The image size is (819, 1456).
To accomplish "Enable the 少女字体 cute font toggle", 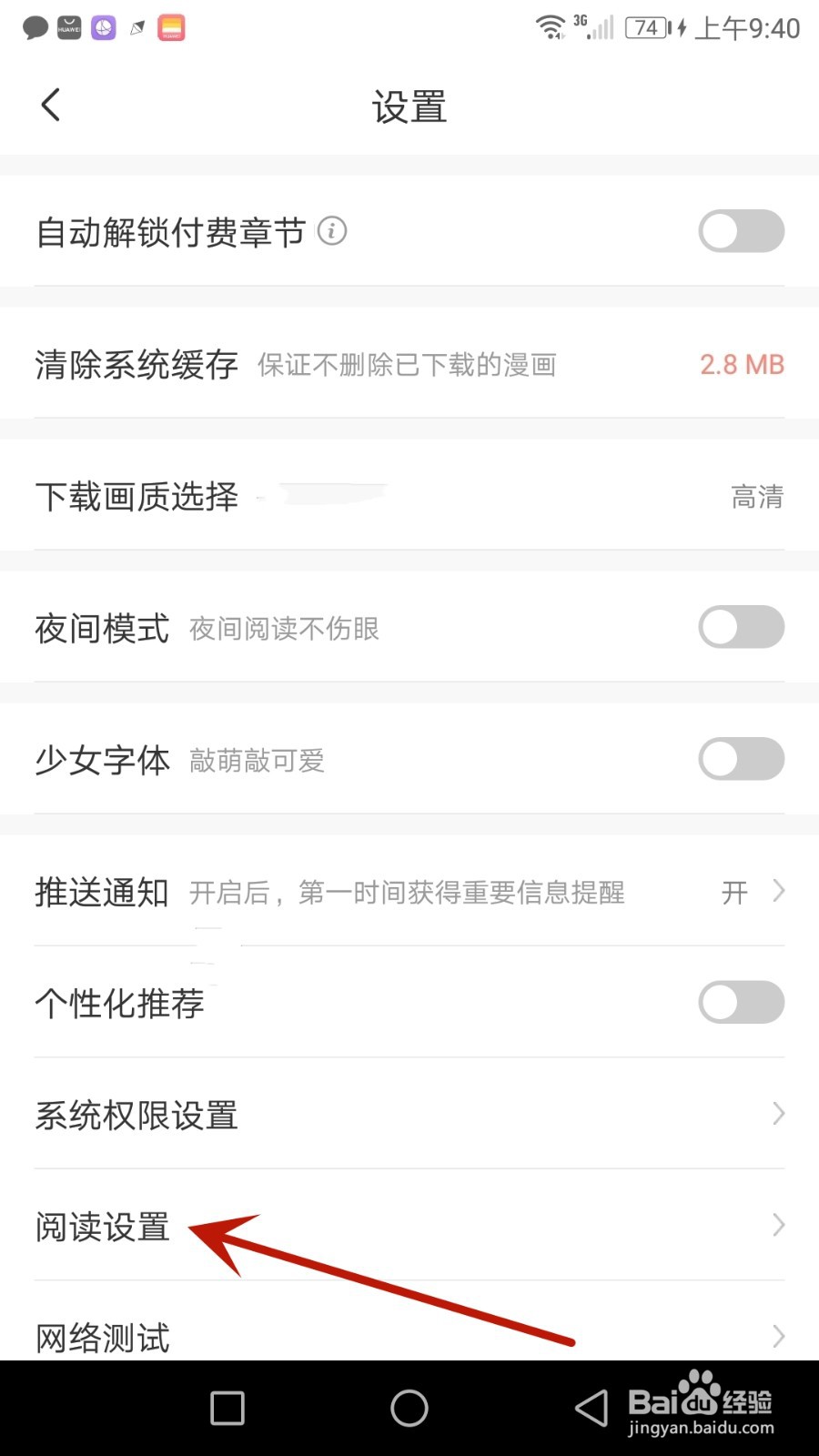I will pos(741,759).
